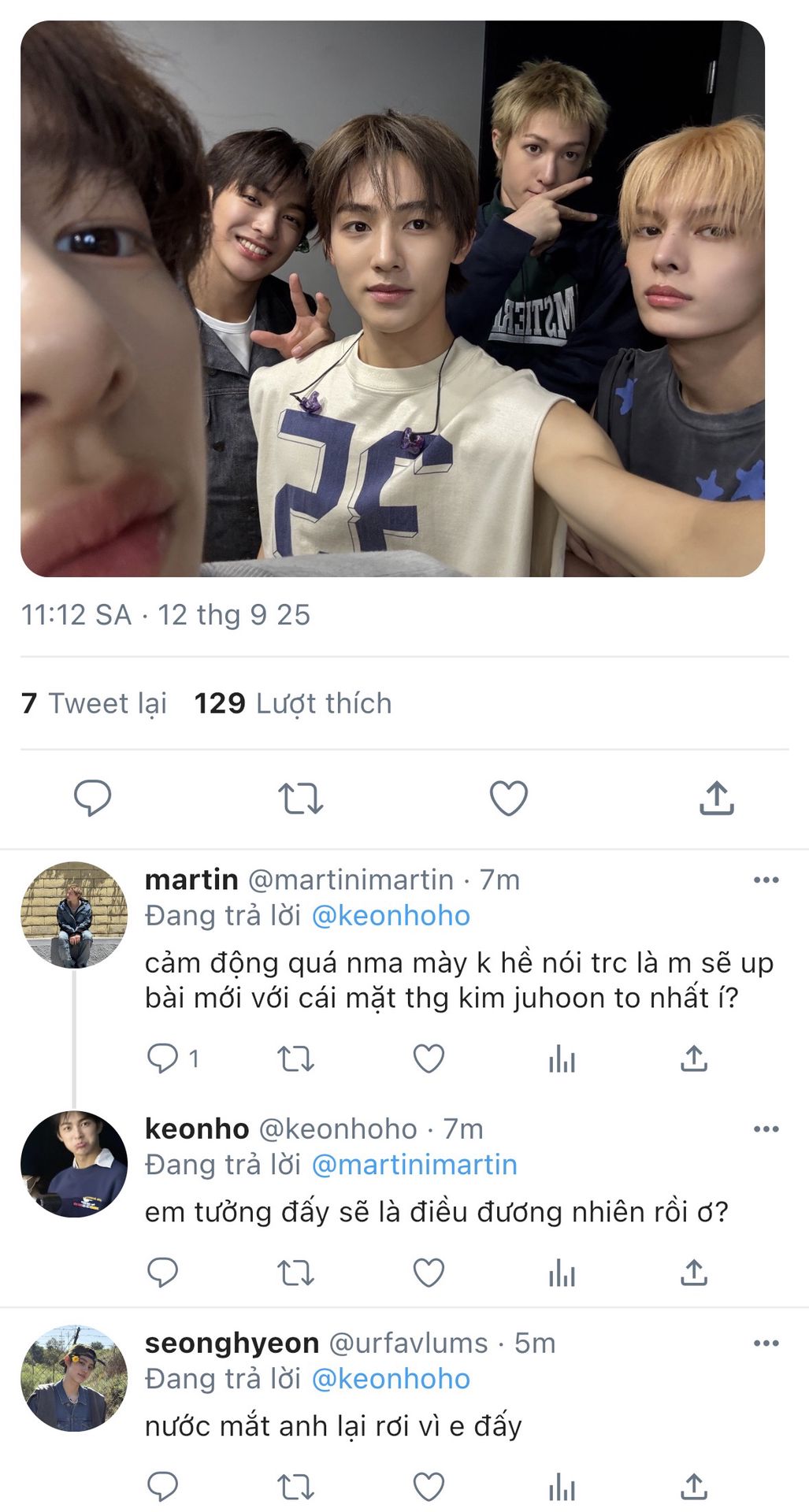
Task: Retweet the main tweet
Action: point(300,798)
